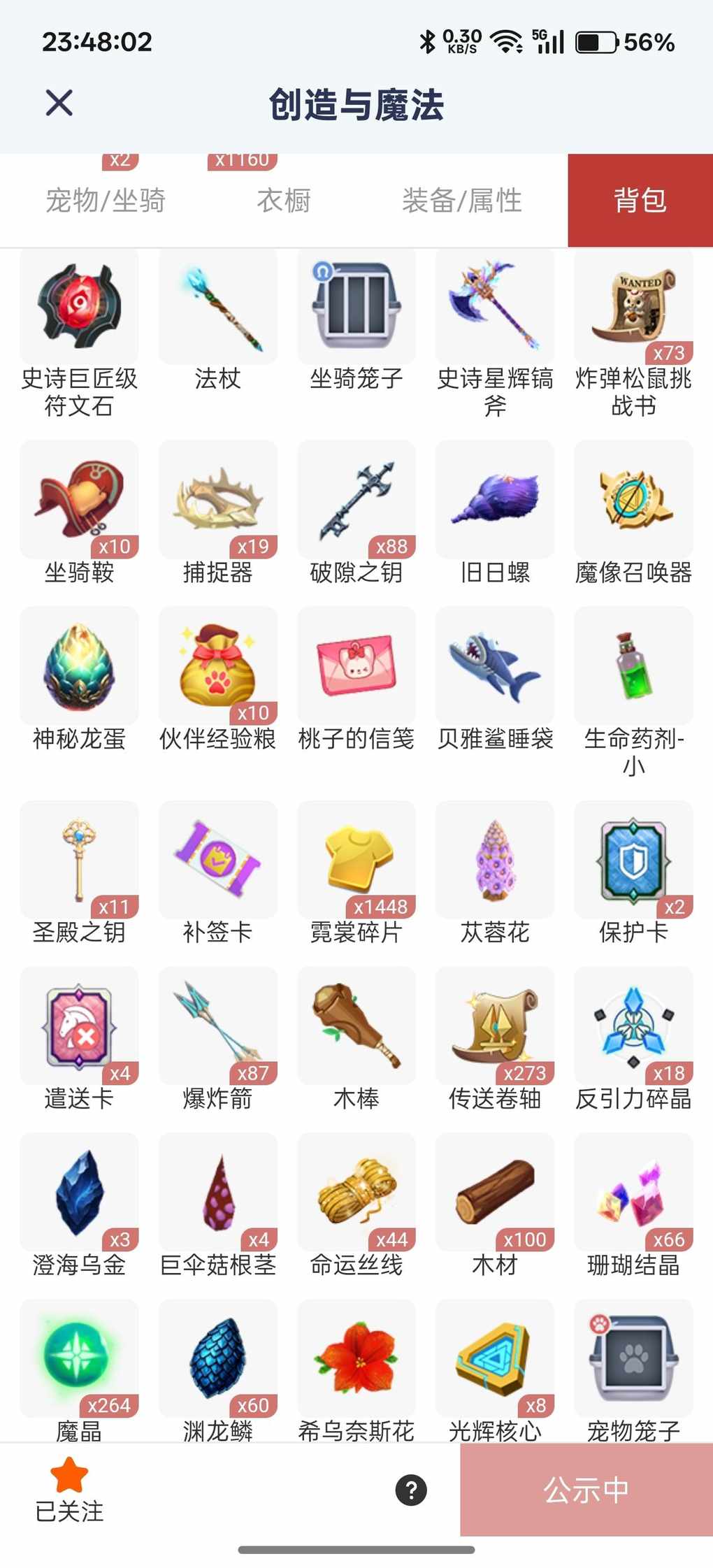
Task: Tap the 公示中 button
Action: click(586, 1490)
